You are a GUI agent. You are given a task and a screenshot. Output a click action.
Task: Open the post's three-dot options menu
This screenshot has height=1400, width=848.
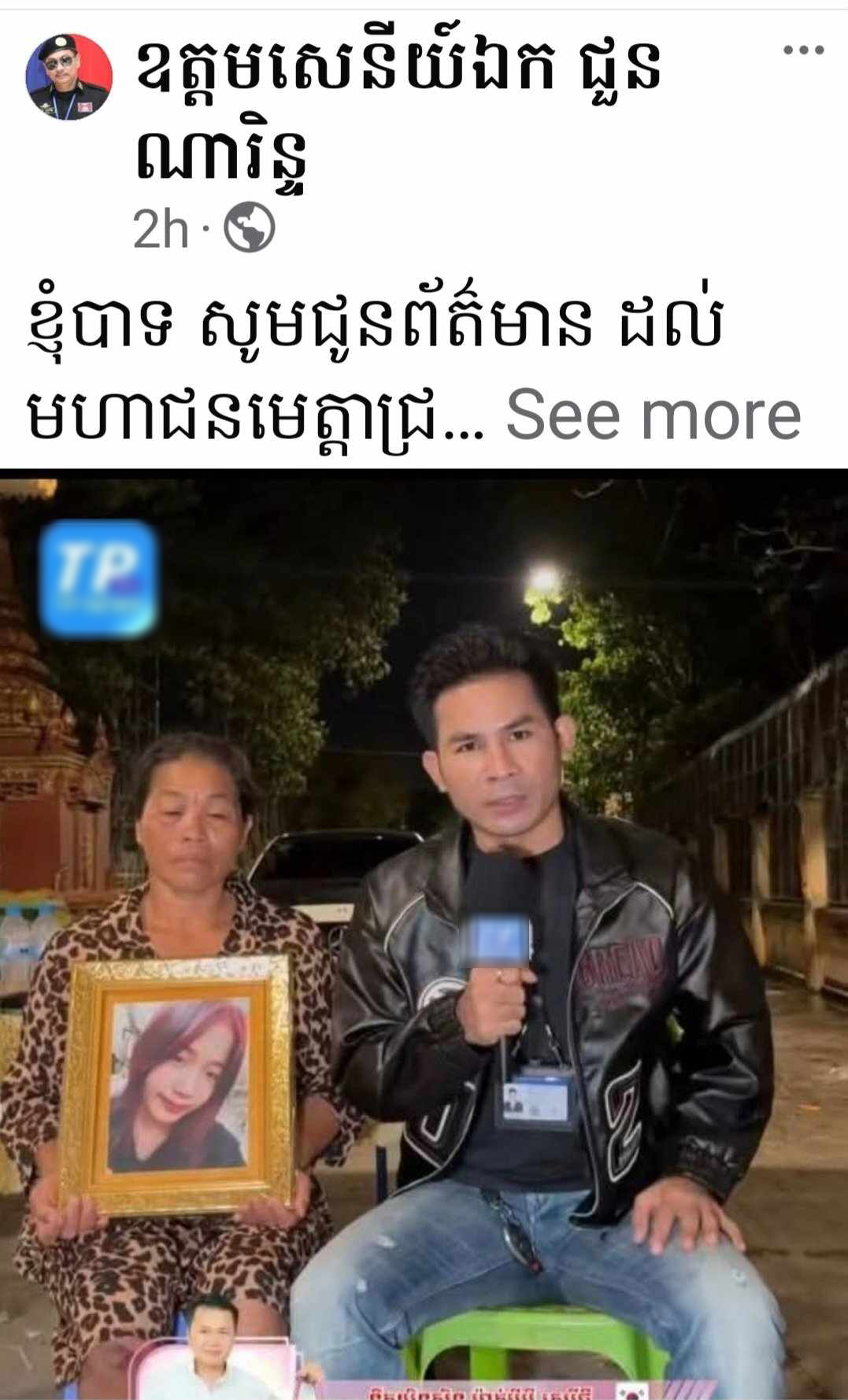click(x=803, y=50)
